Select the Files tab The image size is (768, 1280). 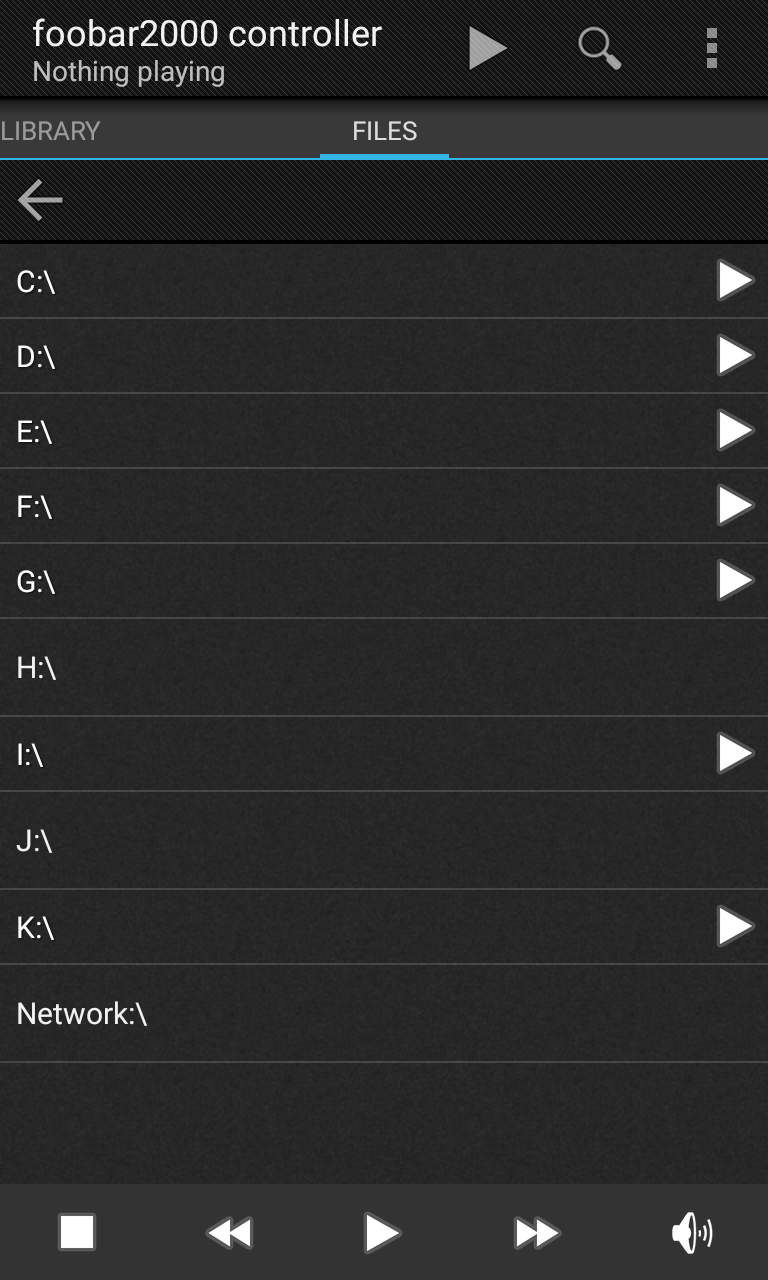coord(384,131)
